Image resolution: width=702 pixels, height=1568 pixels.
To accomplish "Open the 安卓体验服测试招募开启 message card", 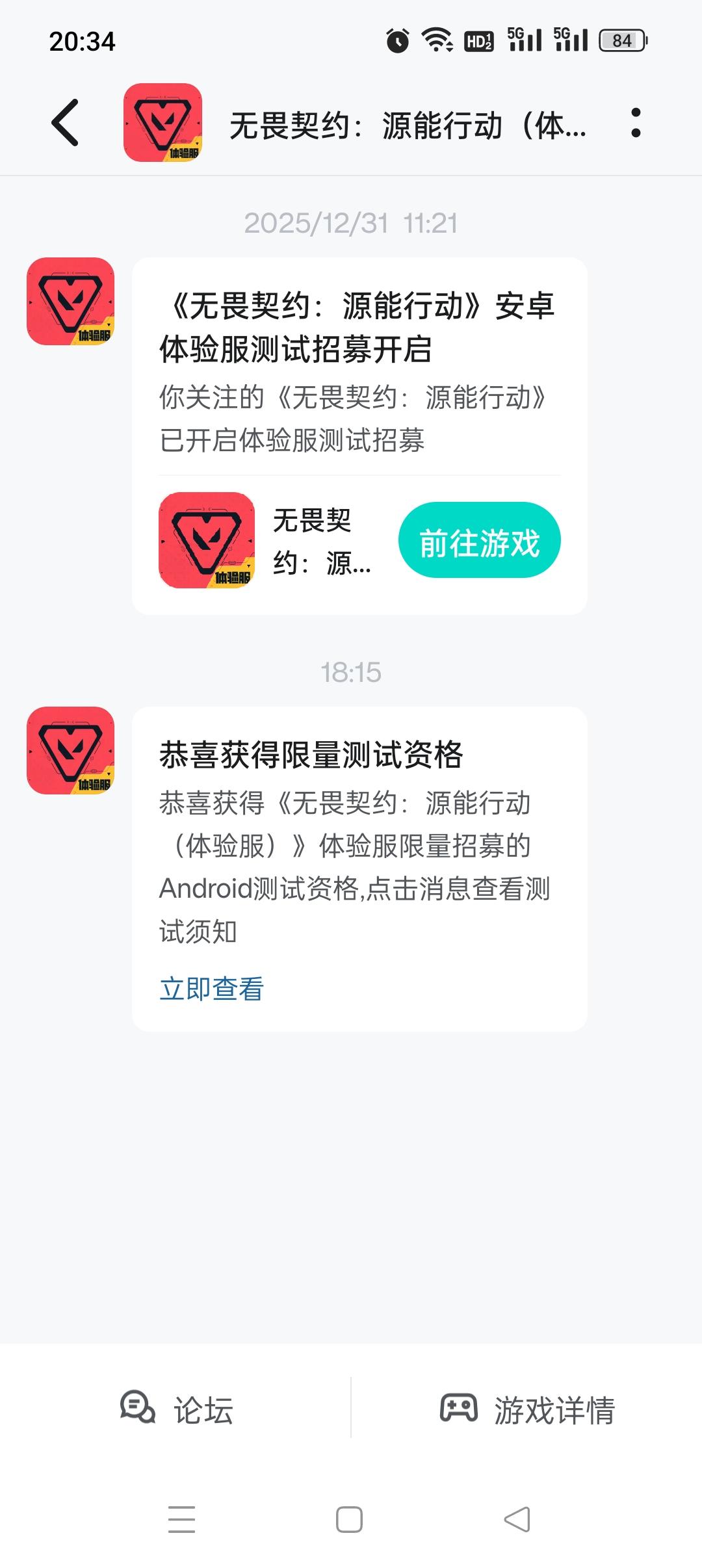I will click(359, 436).
